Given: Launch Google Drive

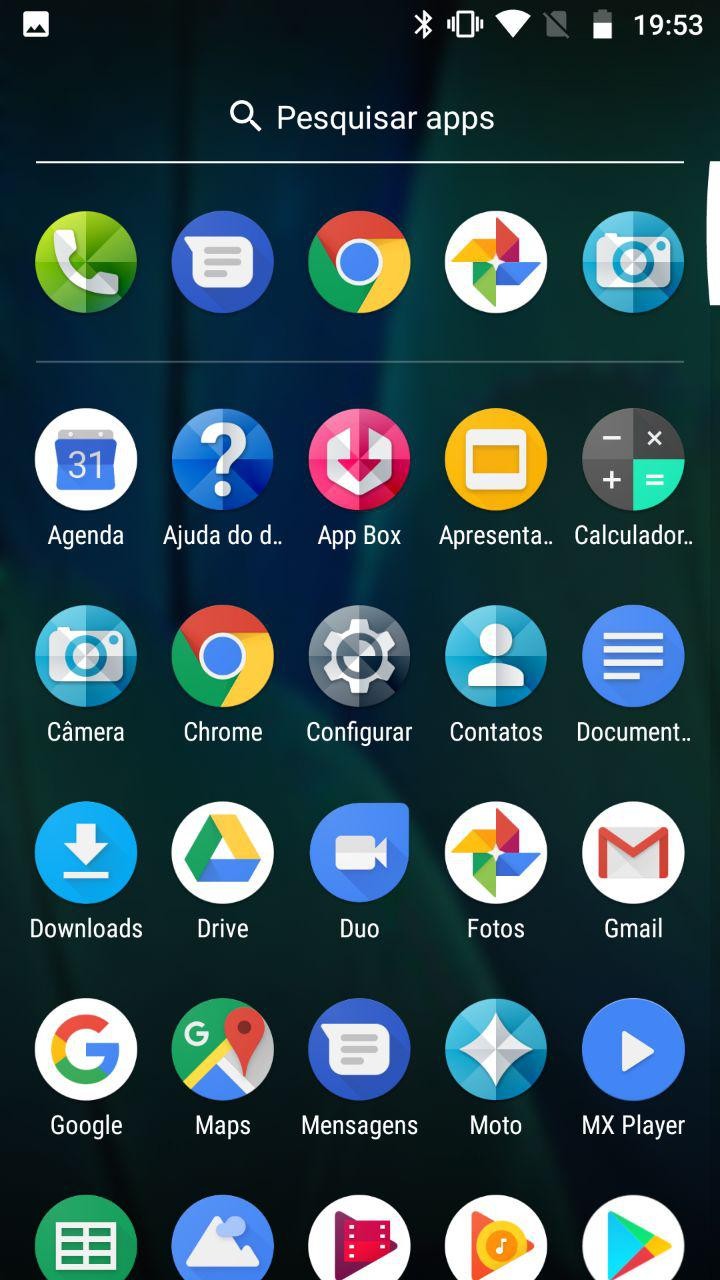Looking at the screenshot, I should (222, 853).
